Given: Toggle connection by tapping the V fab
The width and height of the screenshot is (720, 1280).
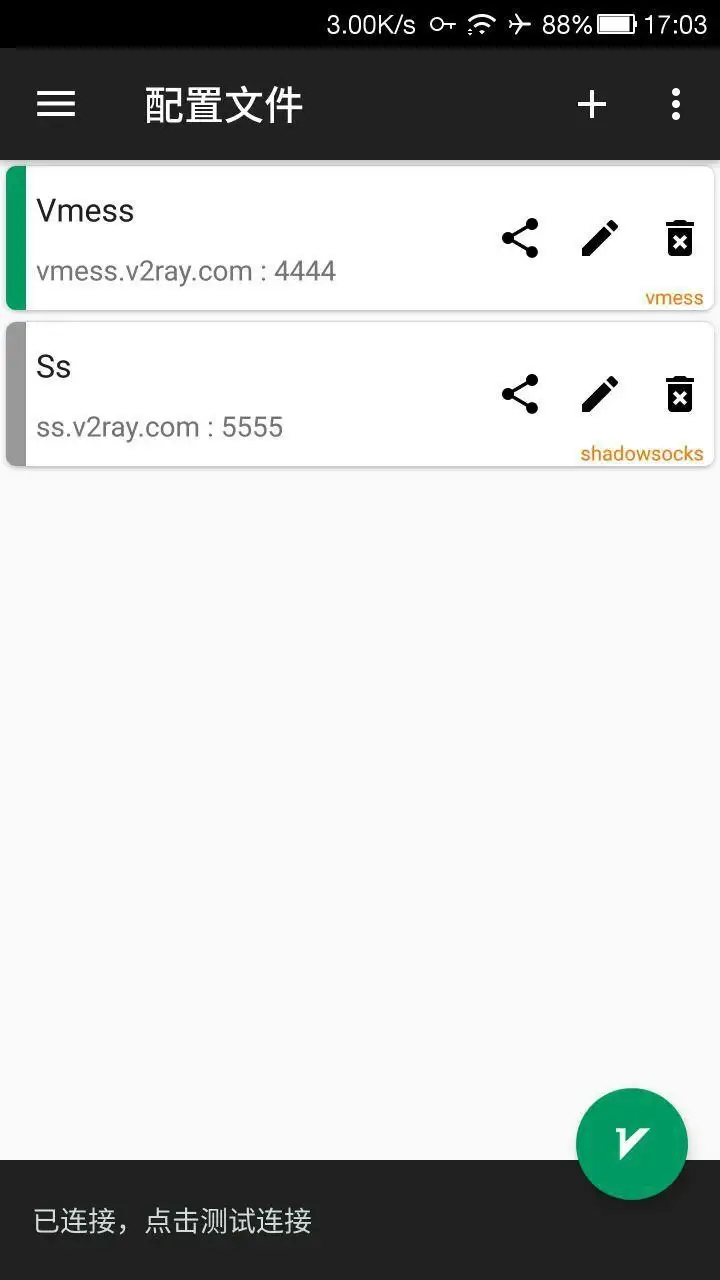Looking at the screenshot, I should click(631, 1143).
